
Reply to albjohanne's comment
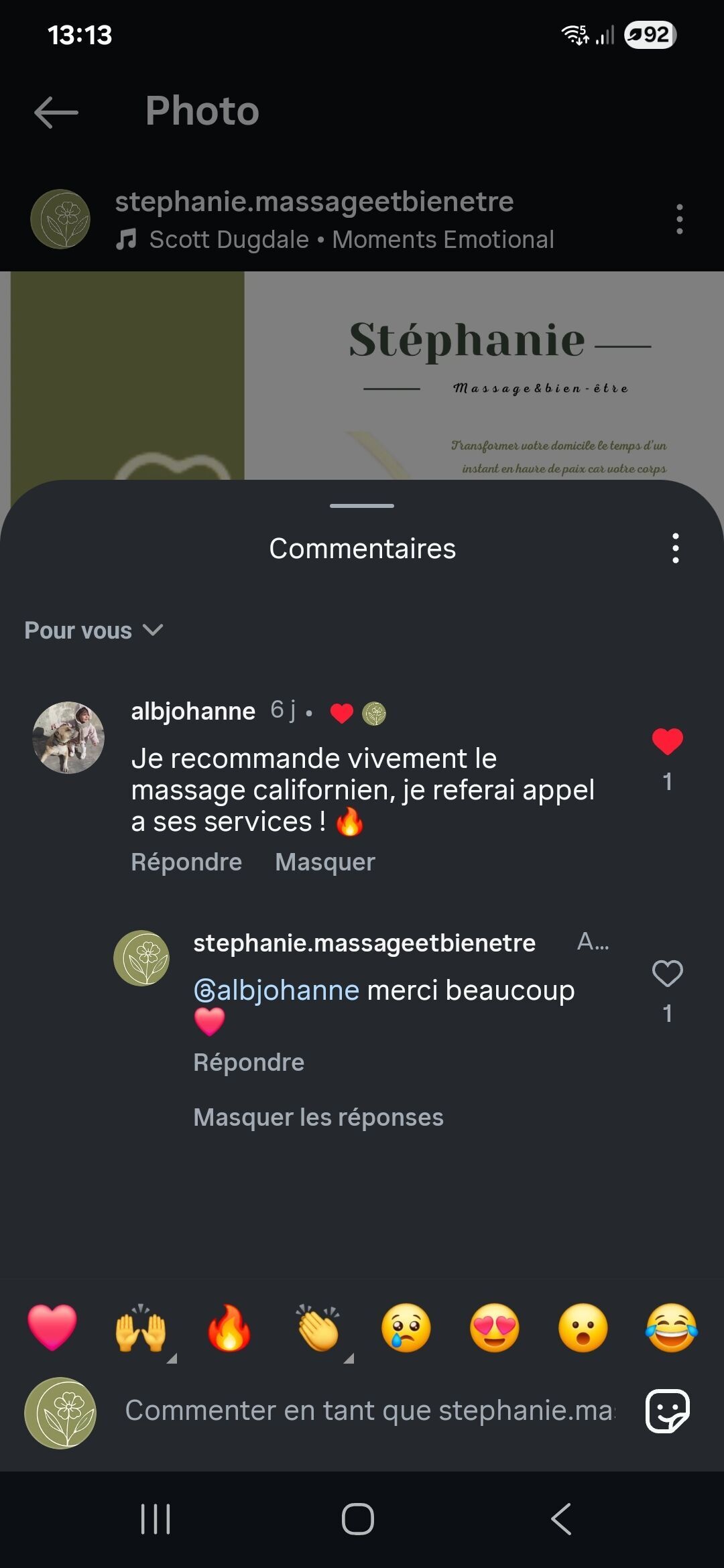(x=186, y=862)
